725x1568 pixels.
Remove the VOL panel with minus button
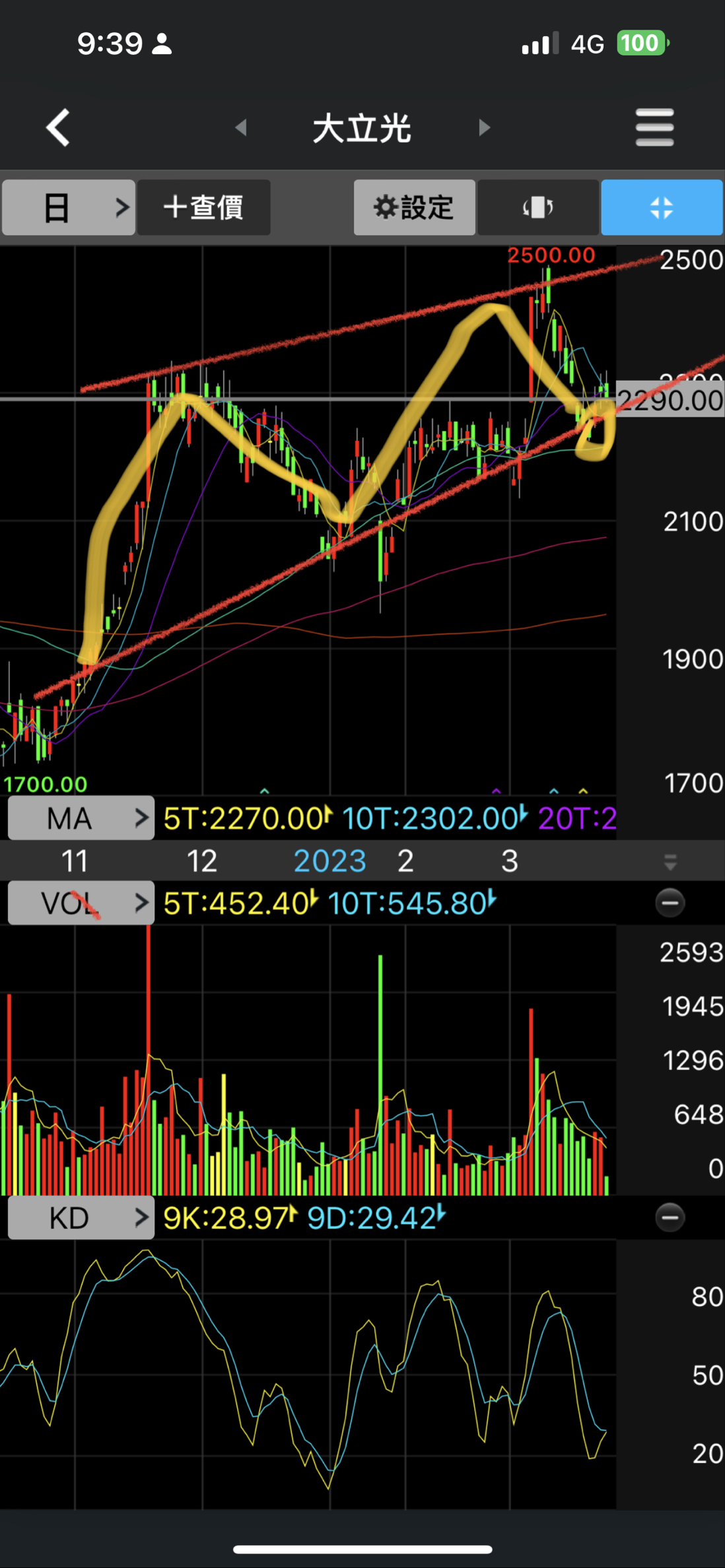click(670, 902)
